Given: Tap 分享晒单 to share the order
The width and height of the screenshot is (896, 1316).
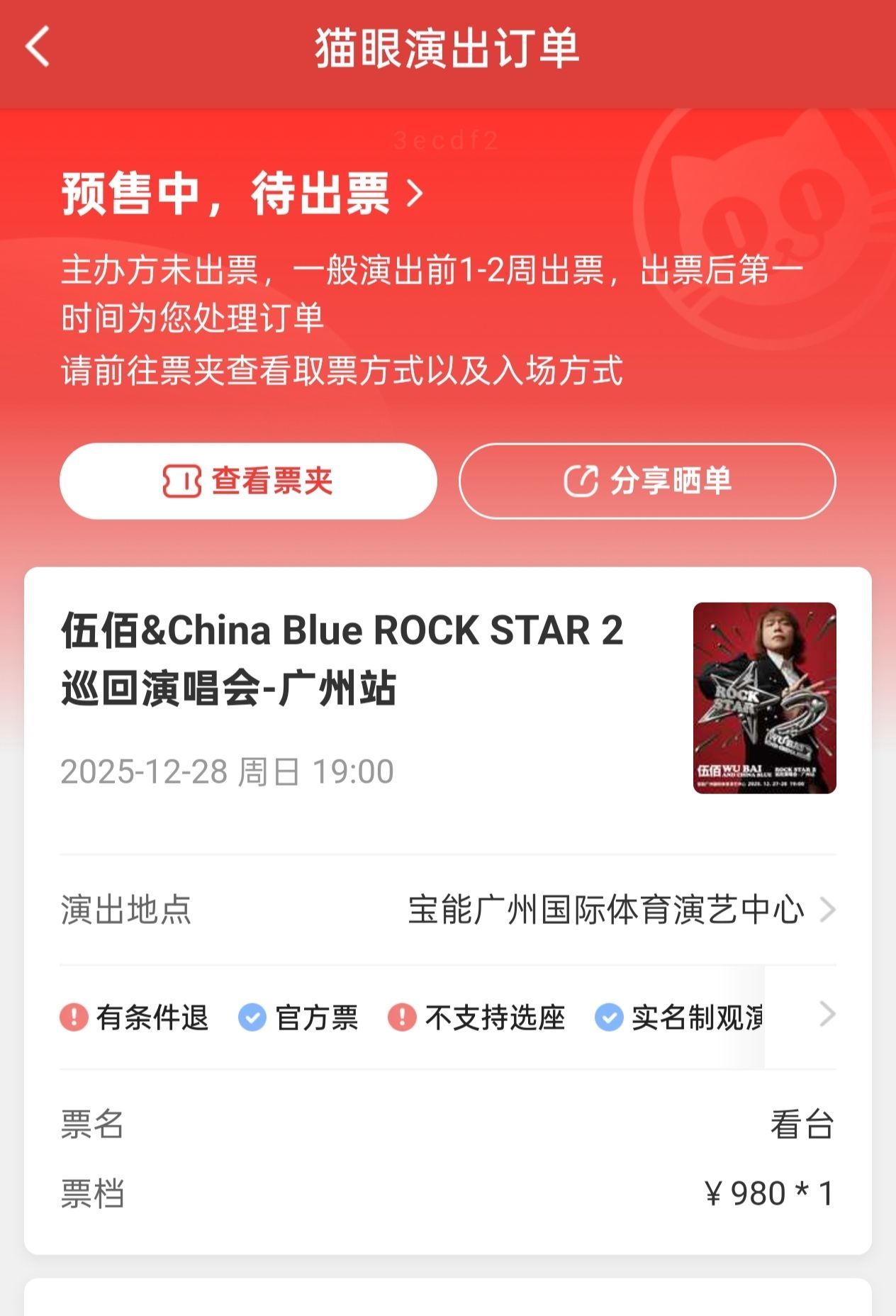Looking at the screenshot, I should [x=647, y=480].
